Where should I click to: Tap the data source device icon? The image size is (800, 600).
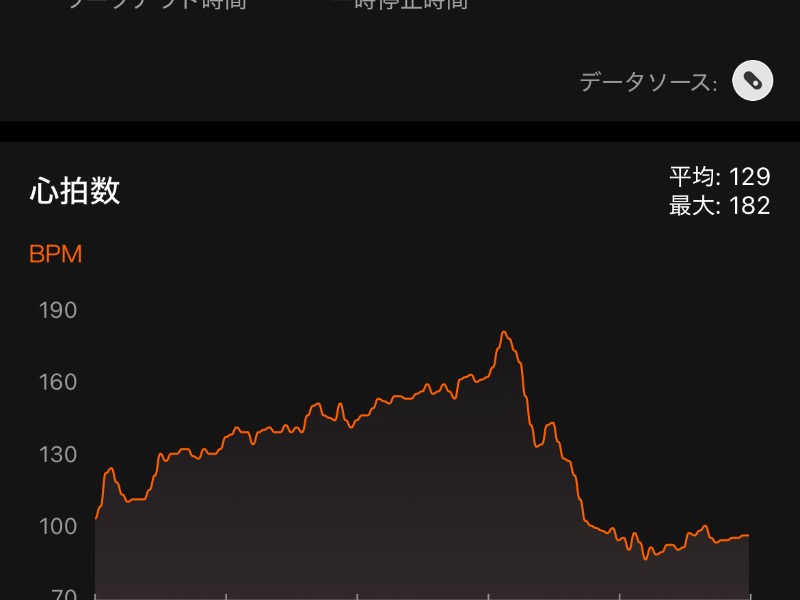752,81
